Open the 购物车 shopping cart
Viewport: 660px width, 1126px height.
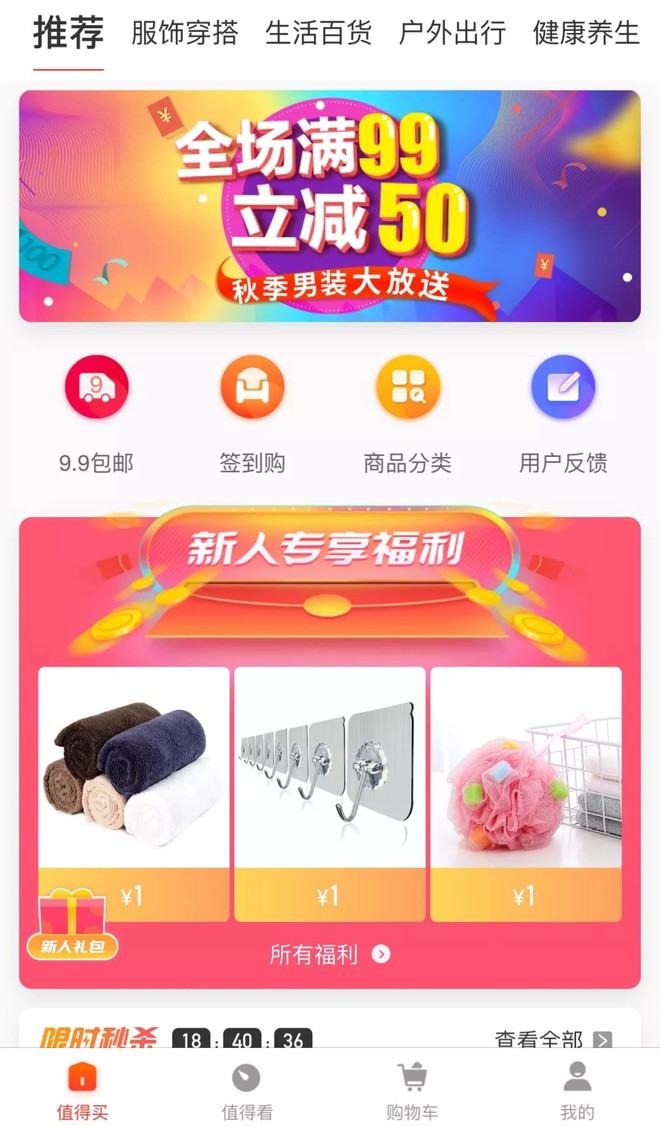[411, 1090]
